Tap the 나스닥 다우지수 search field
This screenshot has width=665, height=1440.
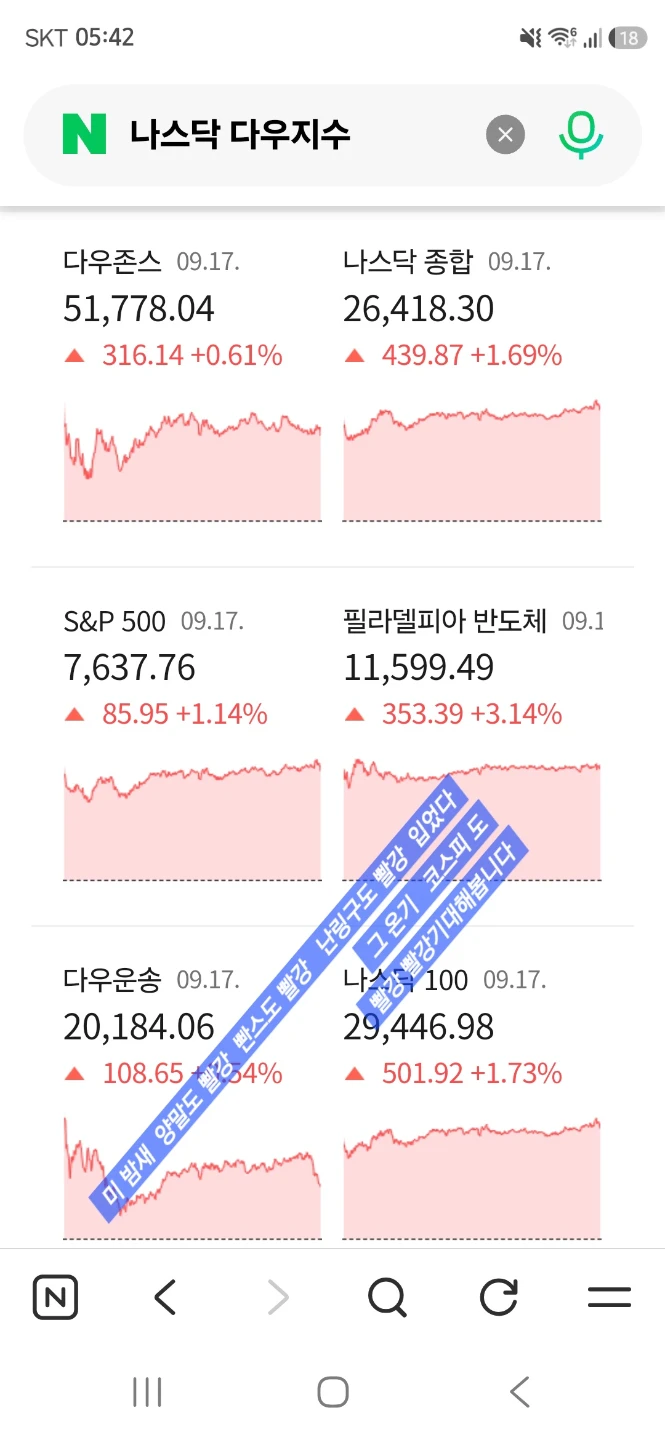coord(300,135)
